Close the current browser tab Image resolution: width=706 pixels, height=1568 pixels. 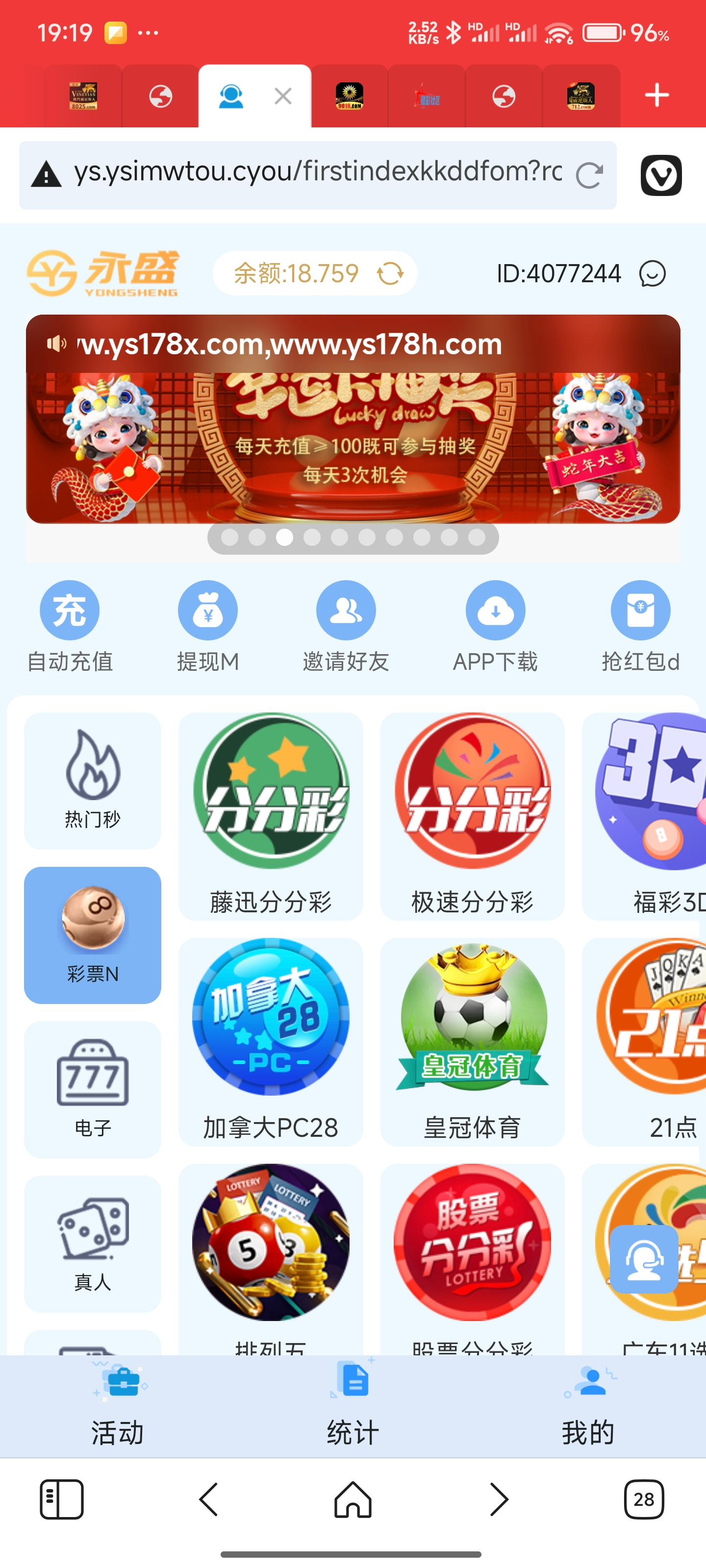click(282, 96)
